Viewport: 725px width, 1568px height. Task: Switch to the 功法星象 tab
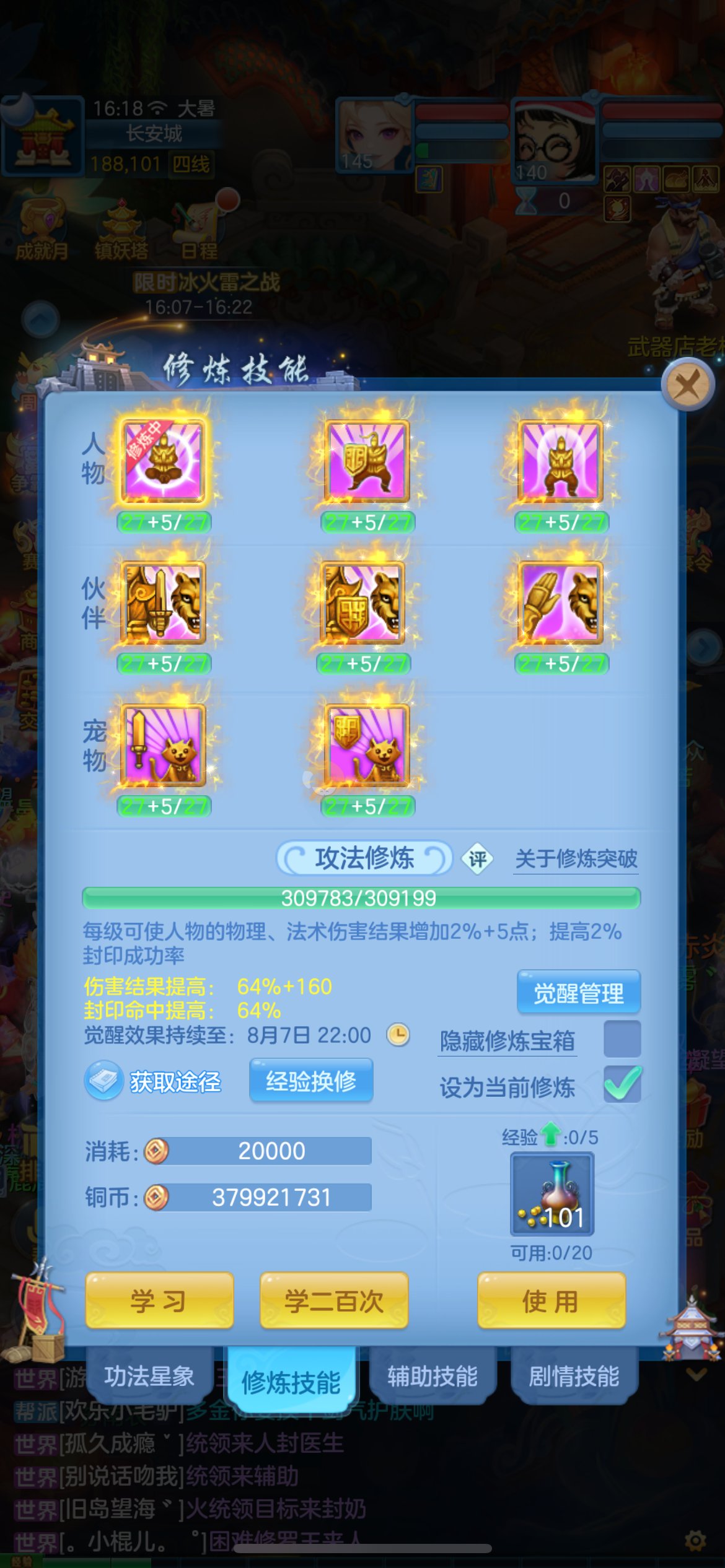click(149, 1376)
